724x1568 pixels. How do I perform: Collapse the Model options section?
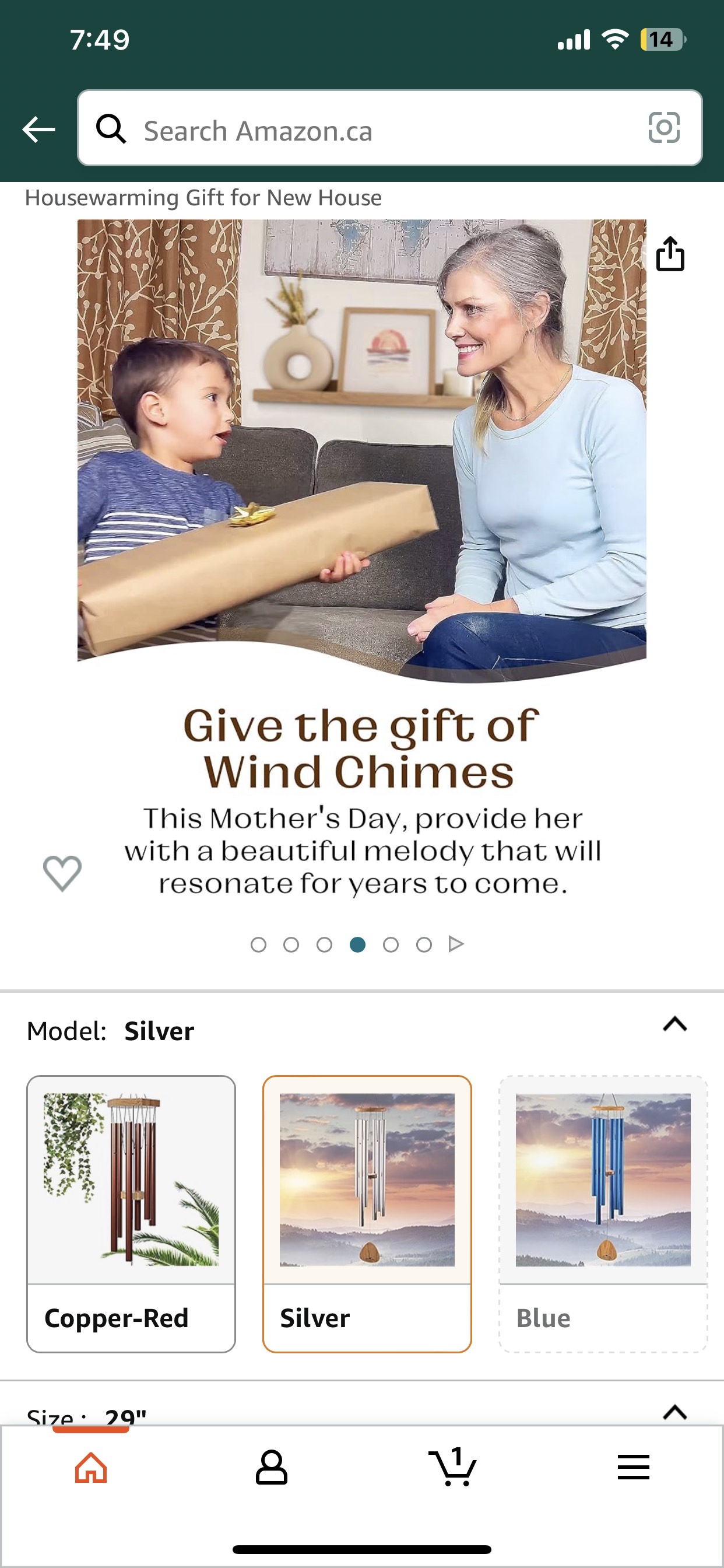[x=674, y=1024]
